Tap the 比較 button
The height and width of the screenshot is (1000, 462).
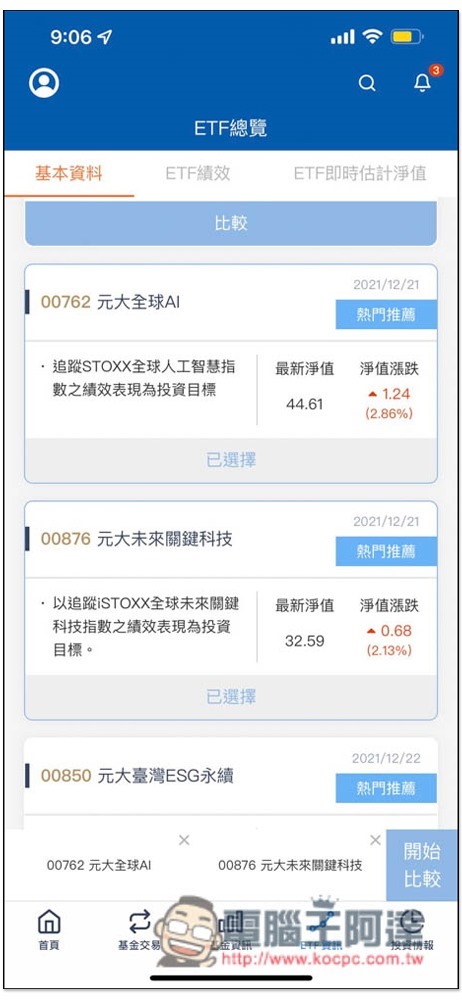(231, 223)
